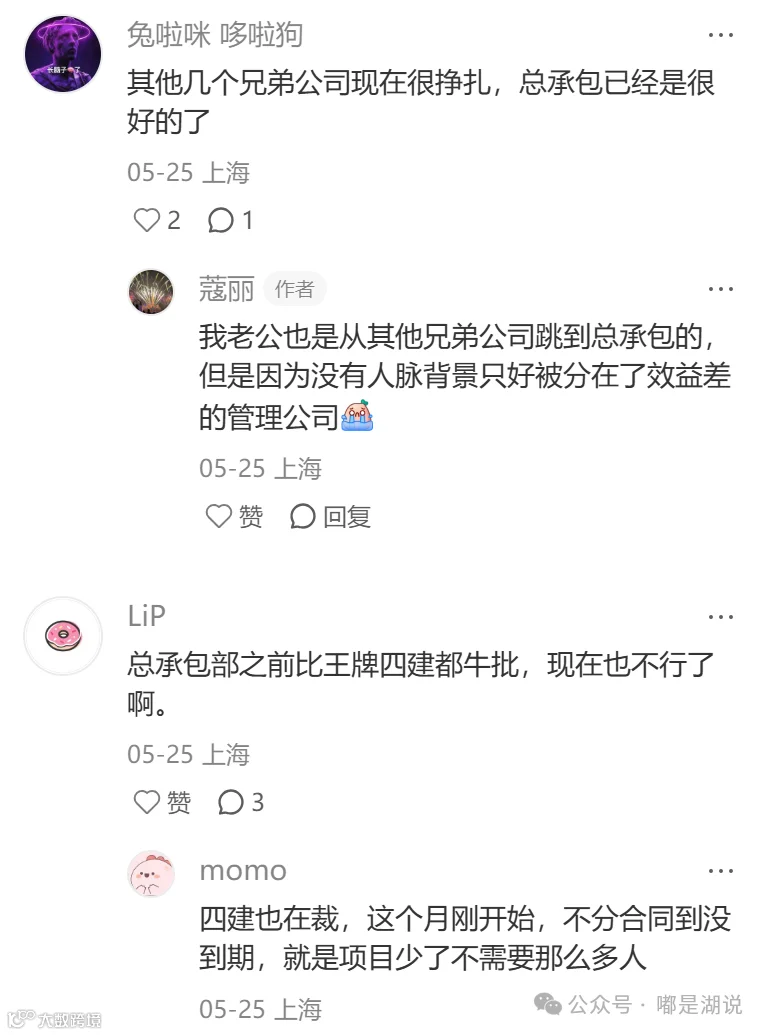Viewport: 767px width, 1035px height.
Task: Open 回复 to reply to 蔻丽
Action: click(x=330, y=516)
